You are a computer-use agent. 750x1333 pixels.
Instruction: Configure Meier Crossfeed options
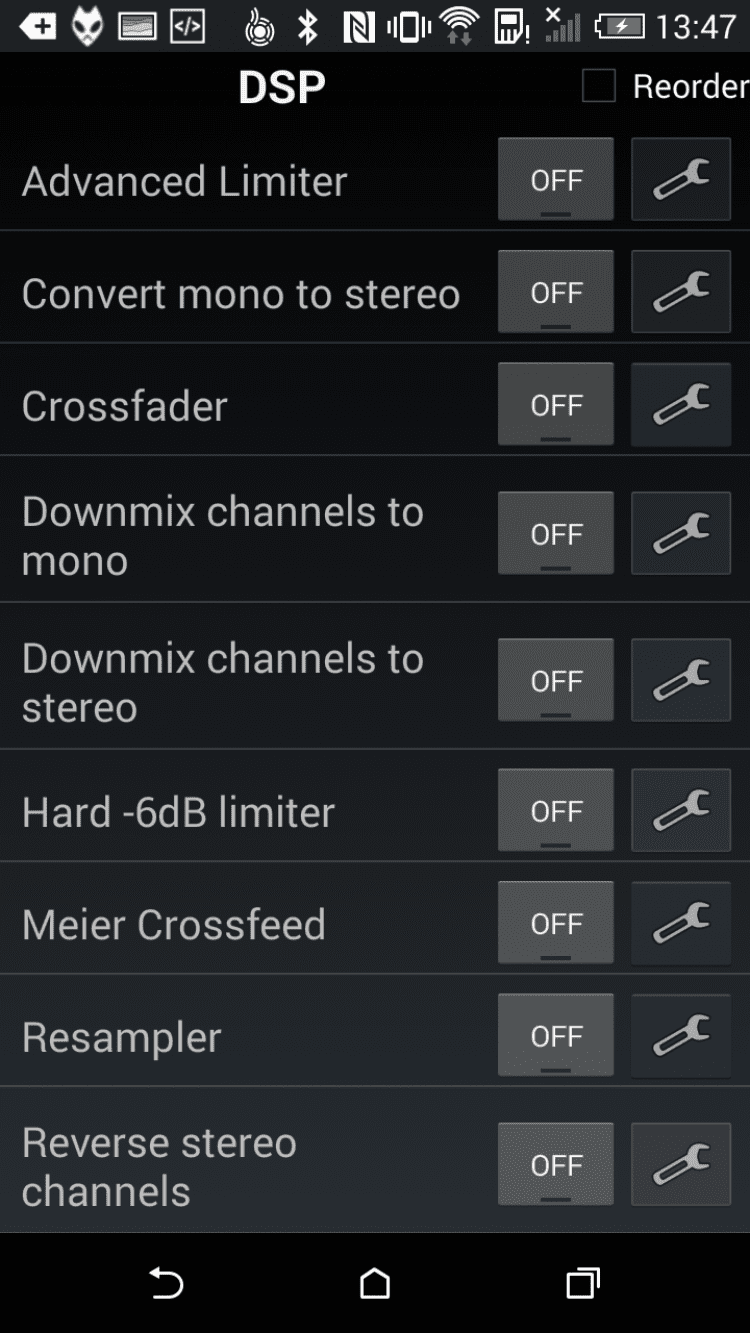681,924
